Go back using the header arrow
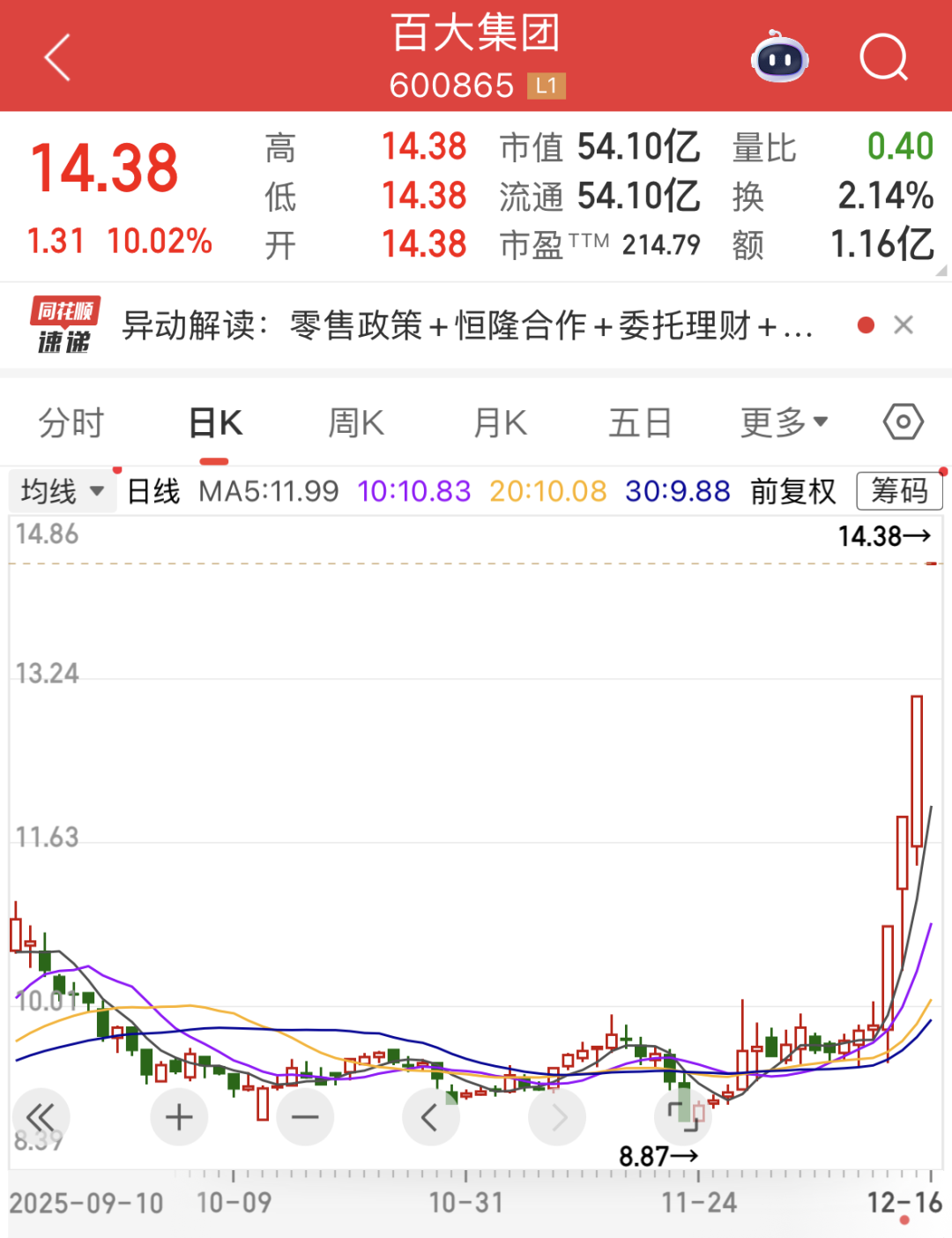The width and height of the screenshot is (952, 1238). [57, 58]
